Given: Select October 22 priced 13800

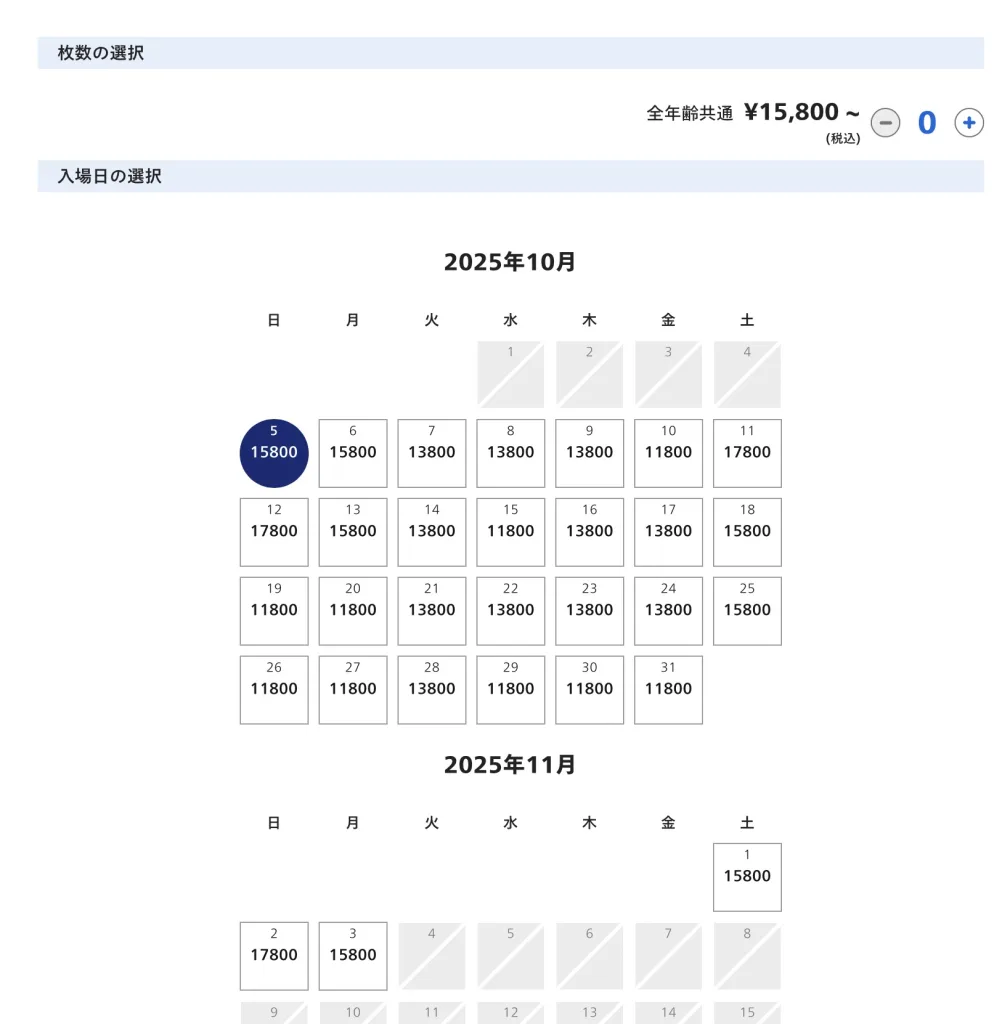Looking at the screenshot, I should (x=511, y=611).
